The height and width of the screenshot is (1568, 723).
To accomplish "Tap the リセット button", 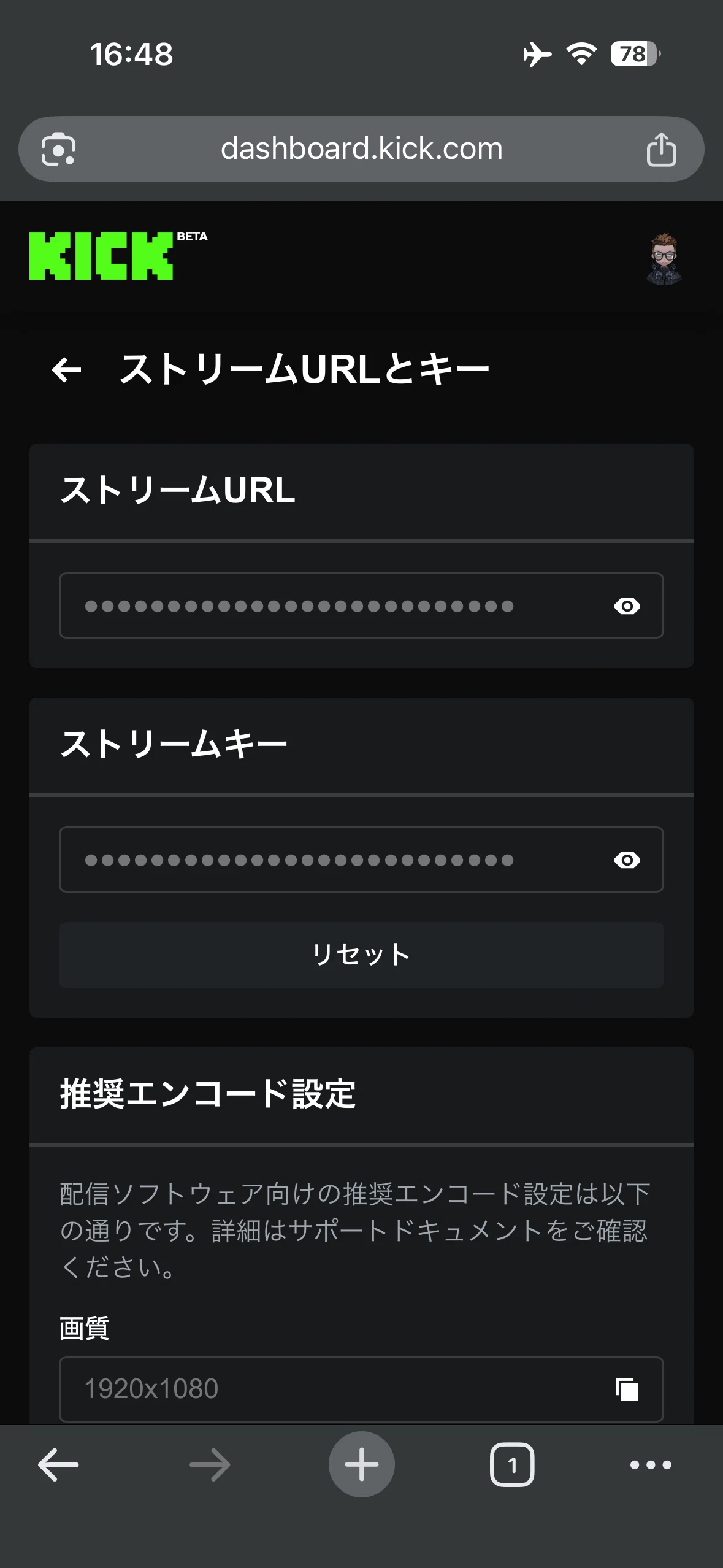I will pyautogui.click(x=361, y=955).
